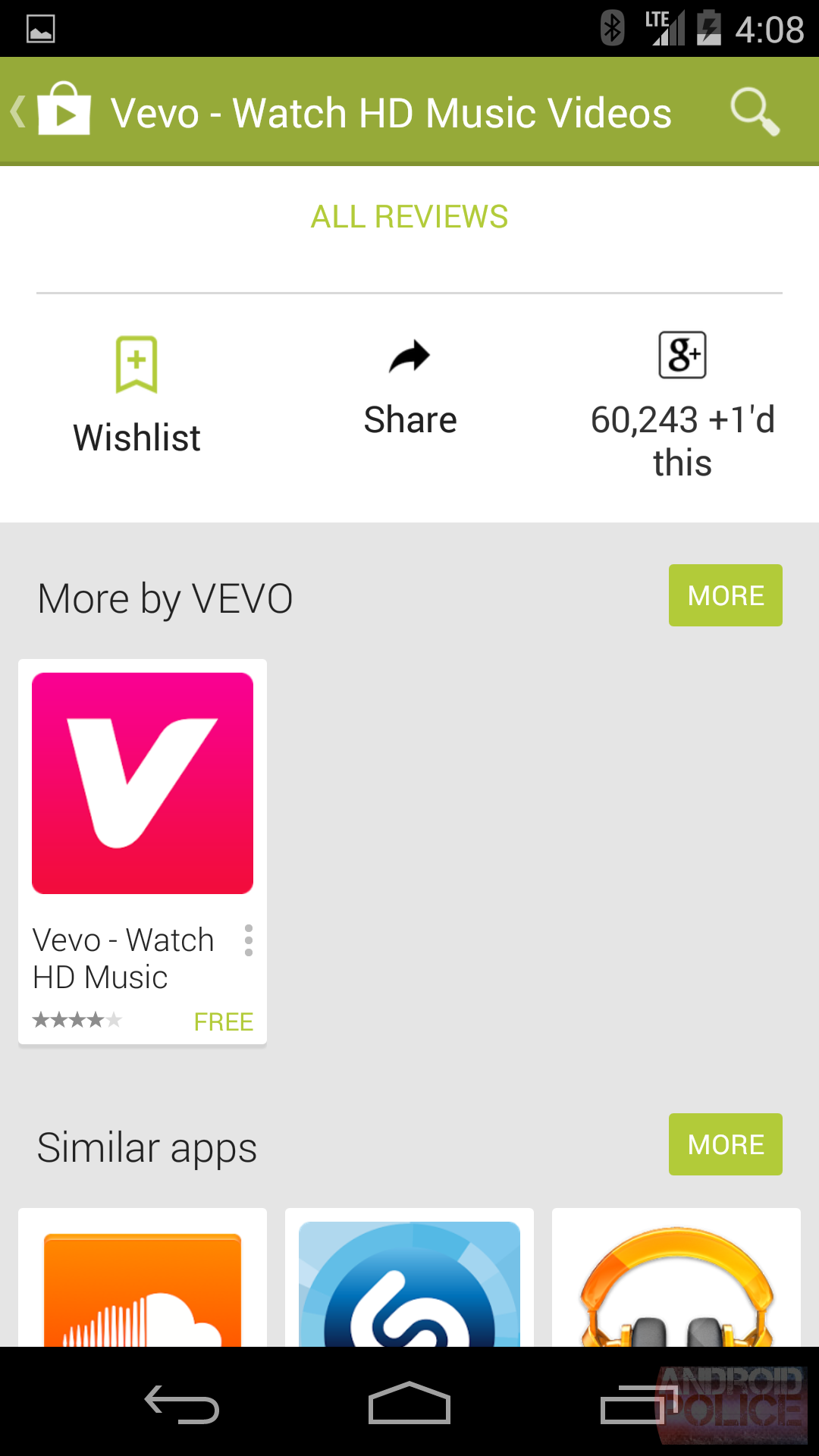Tap MORE next to More by VEVO

725,595
